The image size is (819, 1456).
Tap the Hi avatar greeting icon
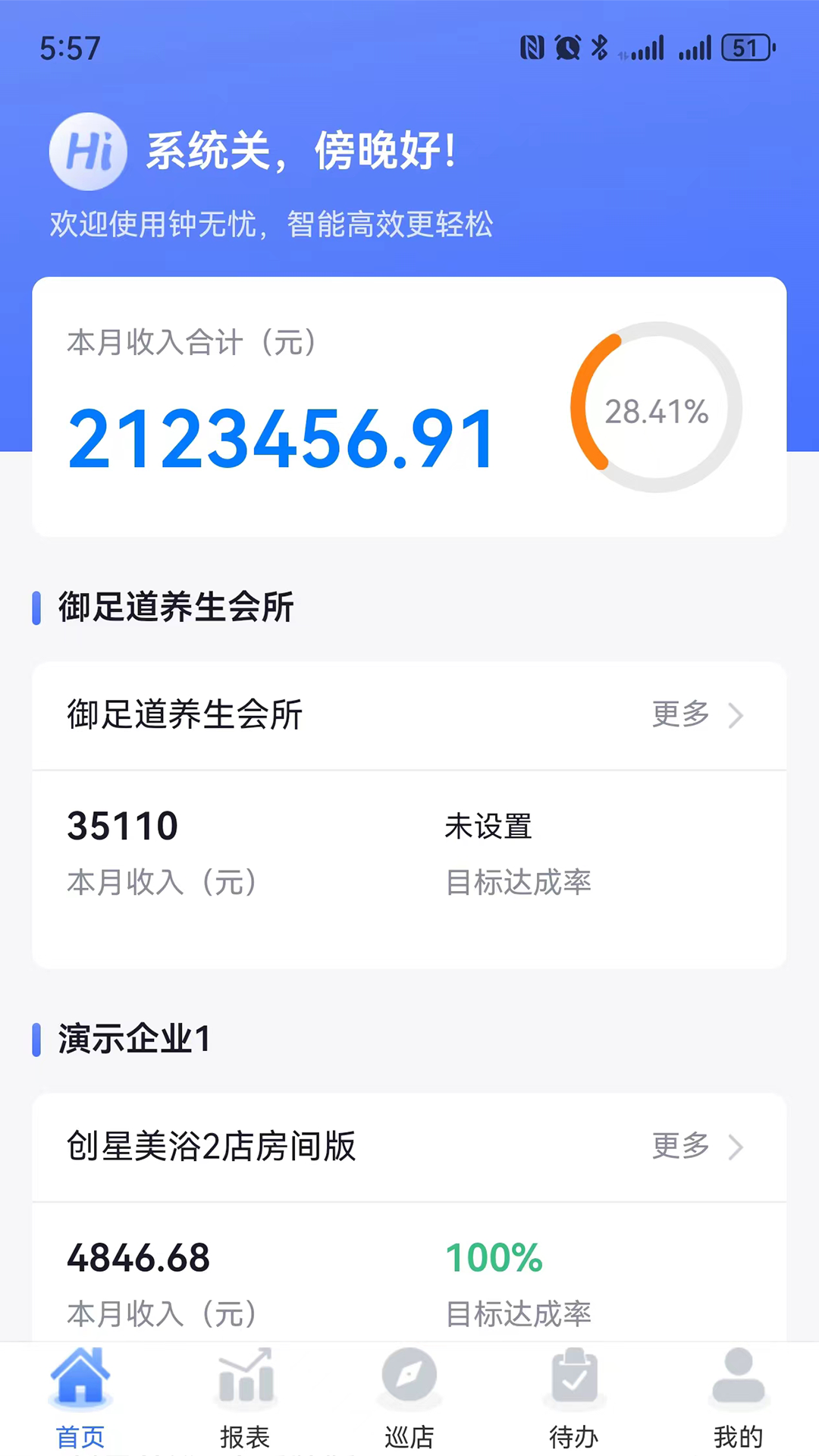[87, 151]
